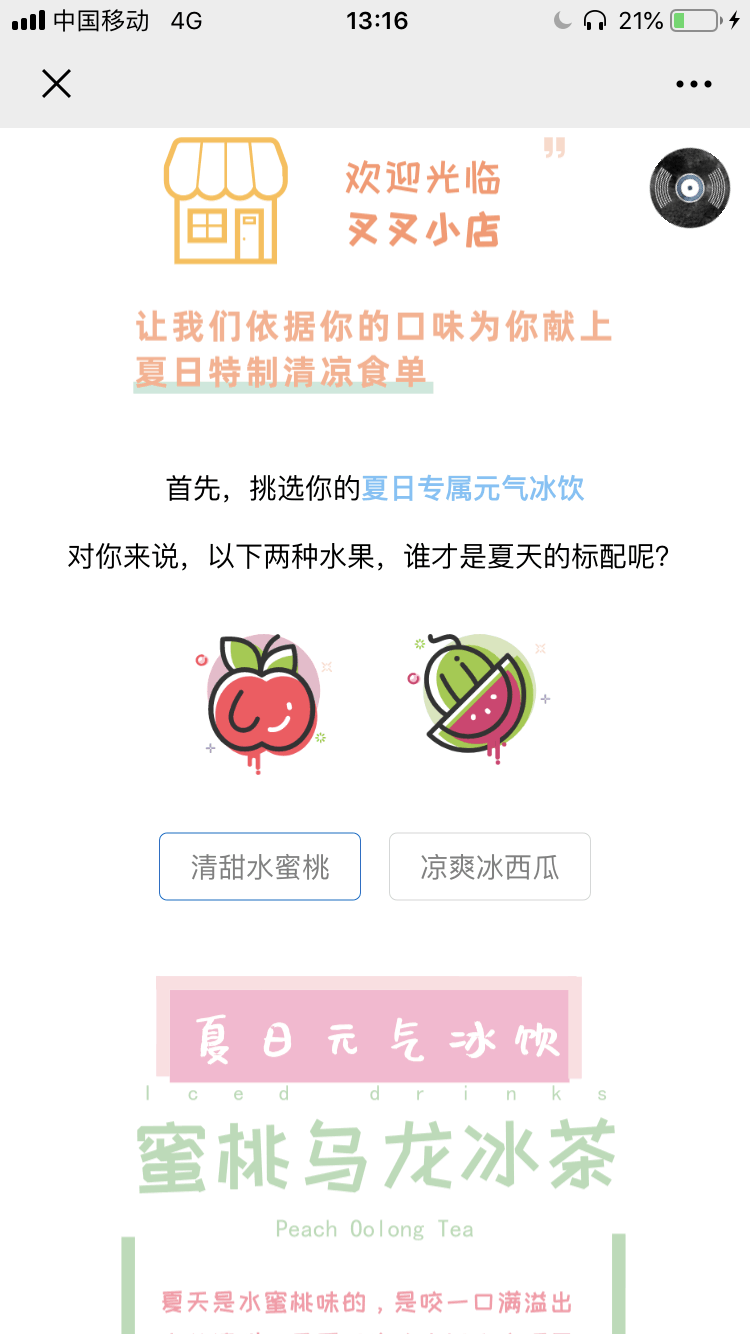Open the three-dot overflow menu
750x1334 pixels.
(x=694, y=84)
